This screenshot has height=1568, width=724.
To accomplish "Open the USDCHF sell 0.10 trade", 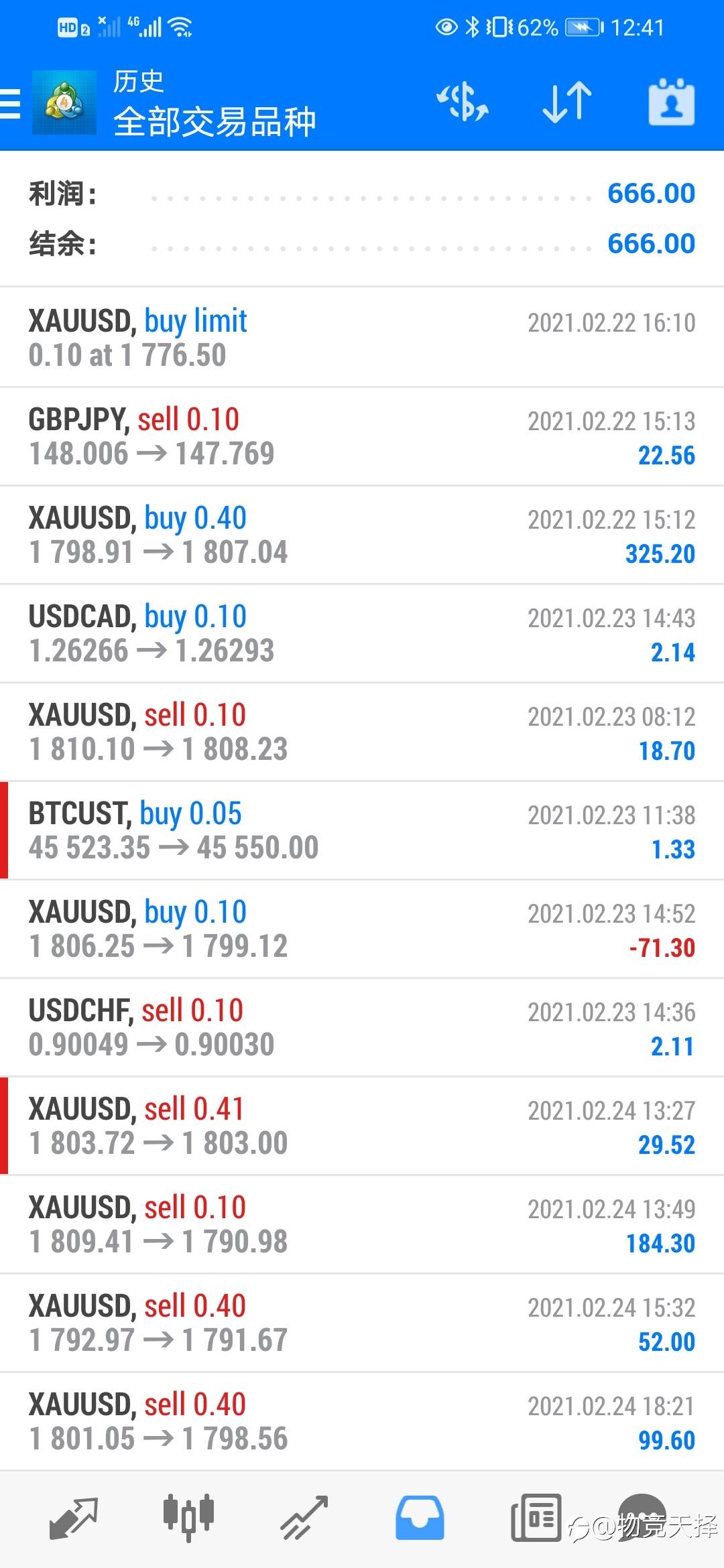I will pyautogui.click(x=362, y=1027).
